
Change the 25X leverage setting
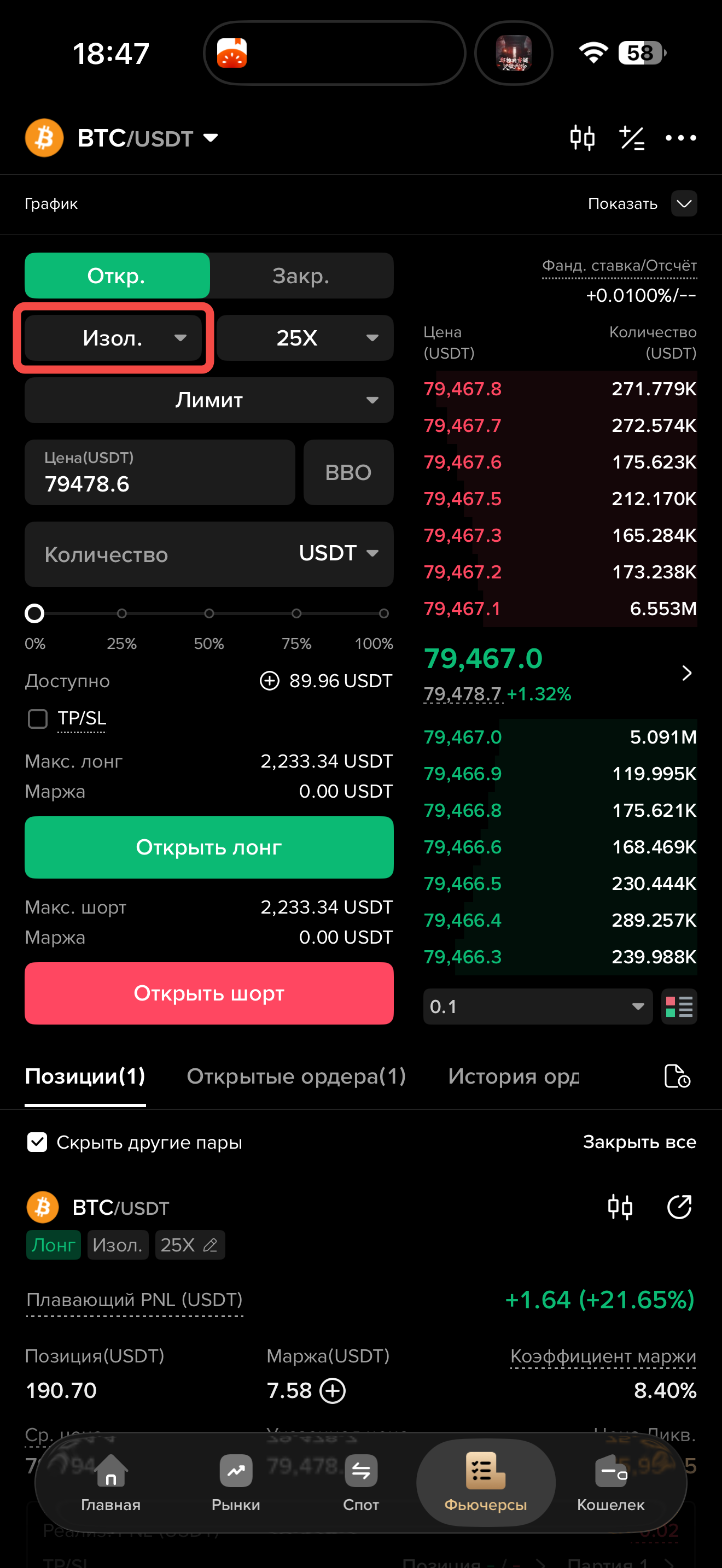coord(305,338)
